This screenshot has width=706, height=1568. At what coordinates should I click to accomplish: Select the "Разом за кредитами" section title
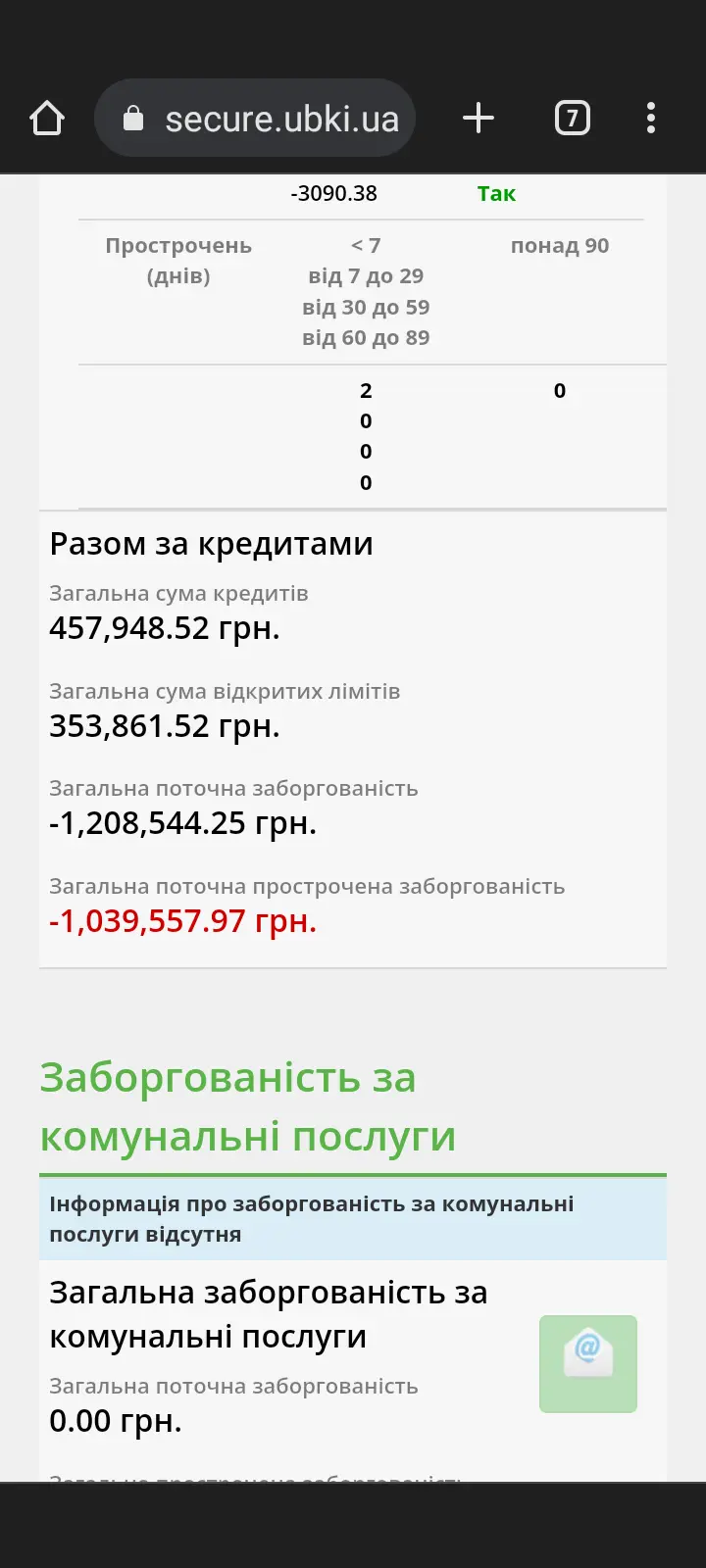(x=211, y=543)
